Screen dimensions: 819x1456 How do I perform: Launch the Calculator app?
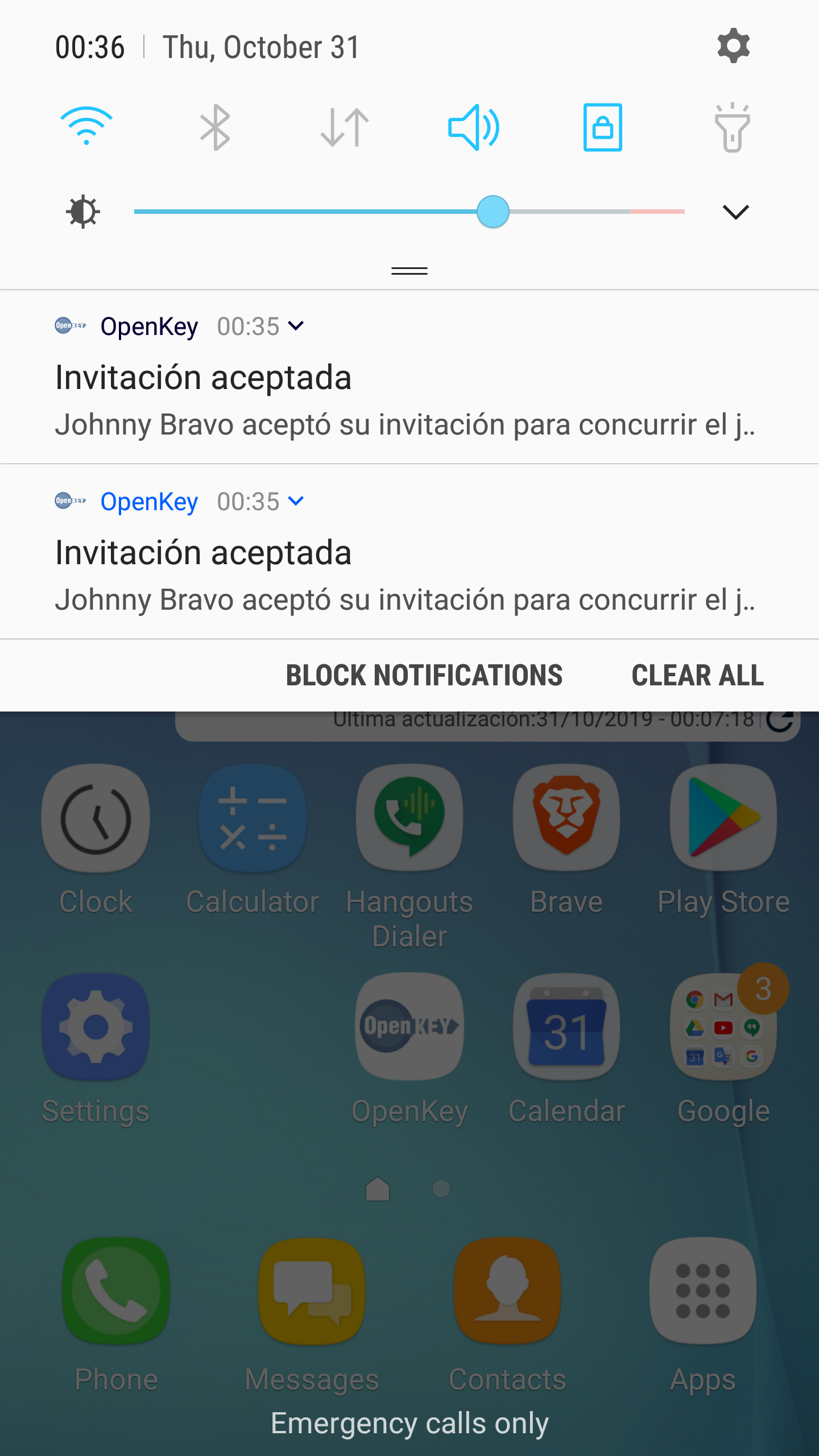(x=252, y=817)
